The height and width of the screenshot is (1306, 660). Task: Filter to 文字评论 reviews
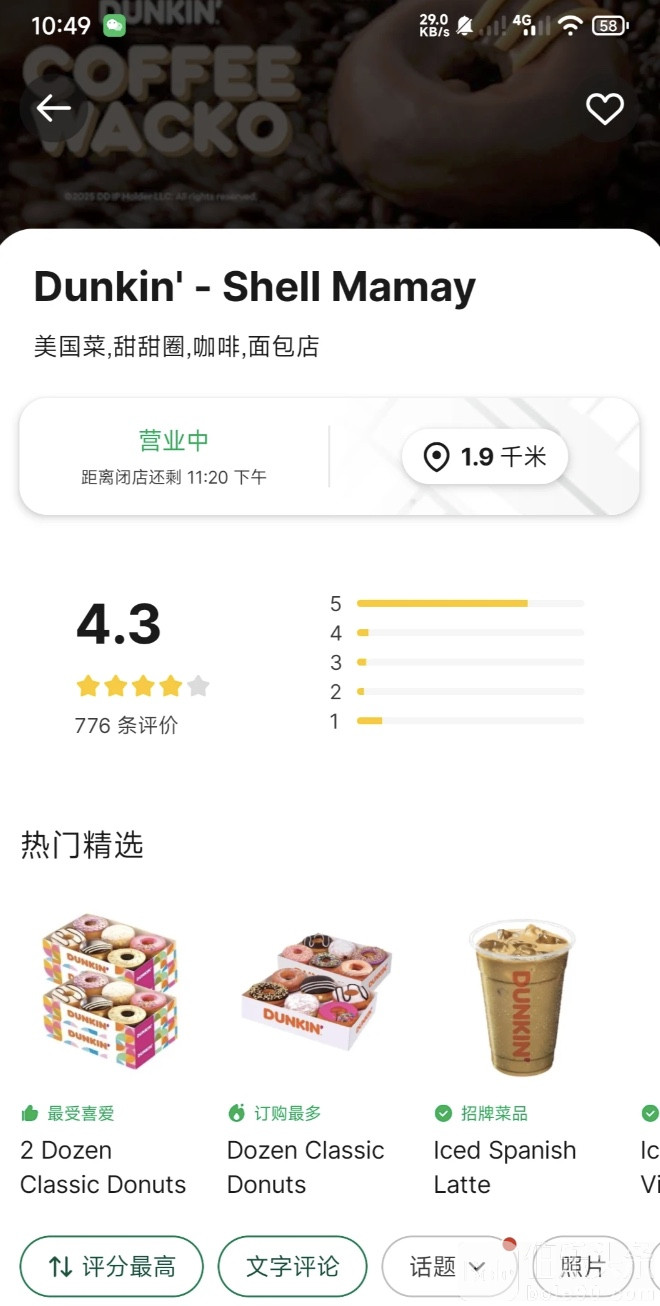coord(292,1267)
